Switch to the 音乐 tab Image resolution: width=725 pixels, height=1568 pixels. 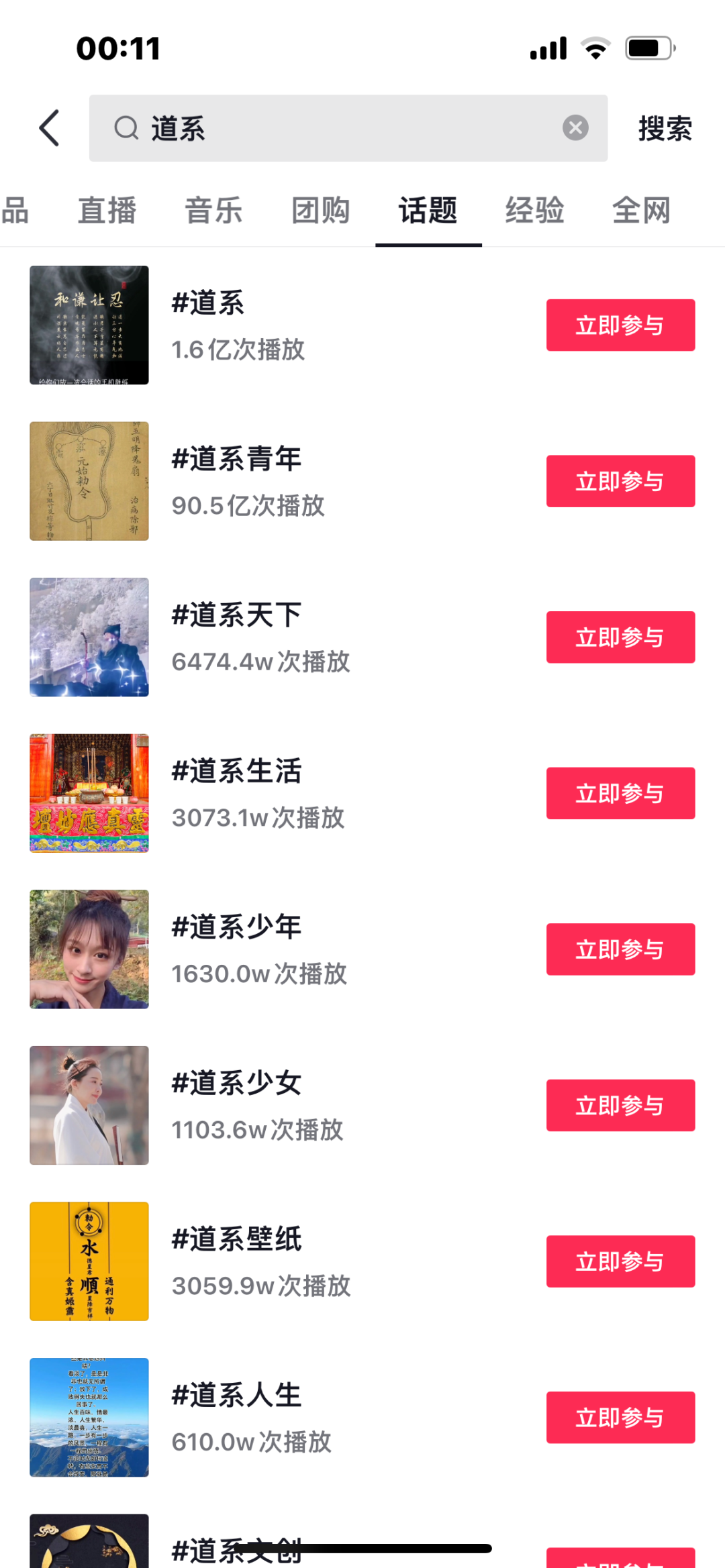(x=213, y=211)
